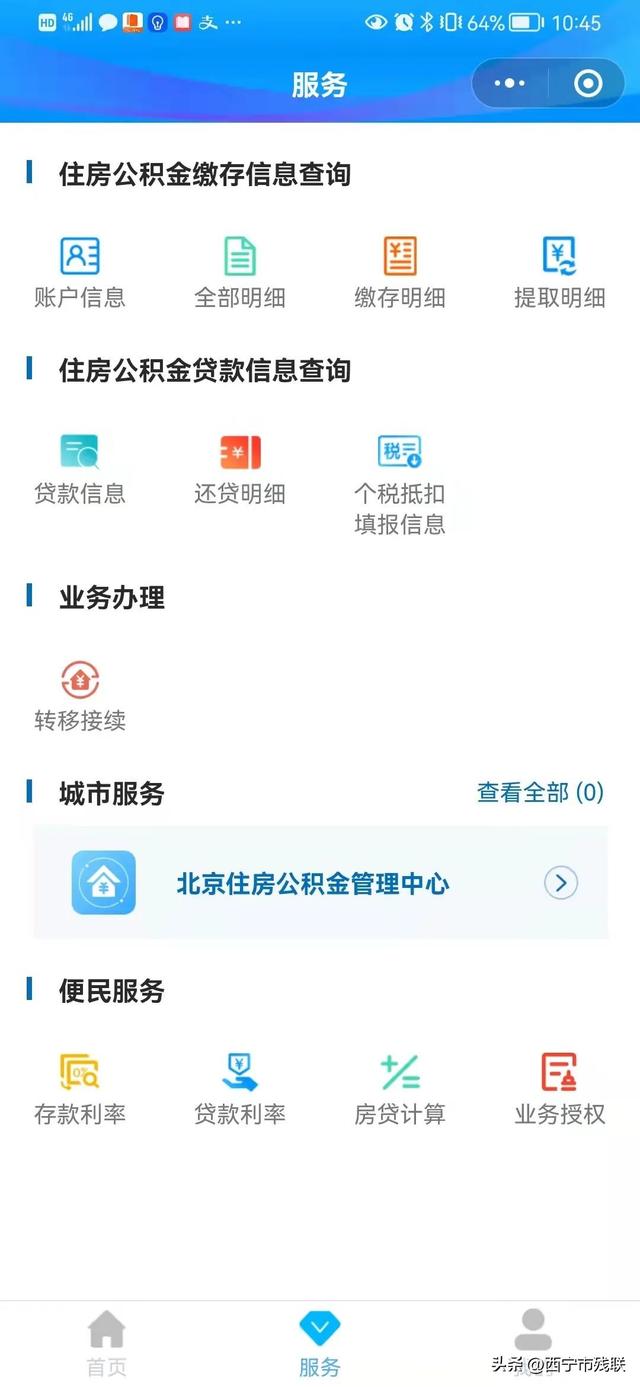Open the mini program more options menu
Screen dimensions: 640x1387
[x=511, y=83]
